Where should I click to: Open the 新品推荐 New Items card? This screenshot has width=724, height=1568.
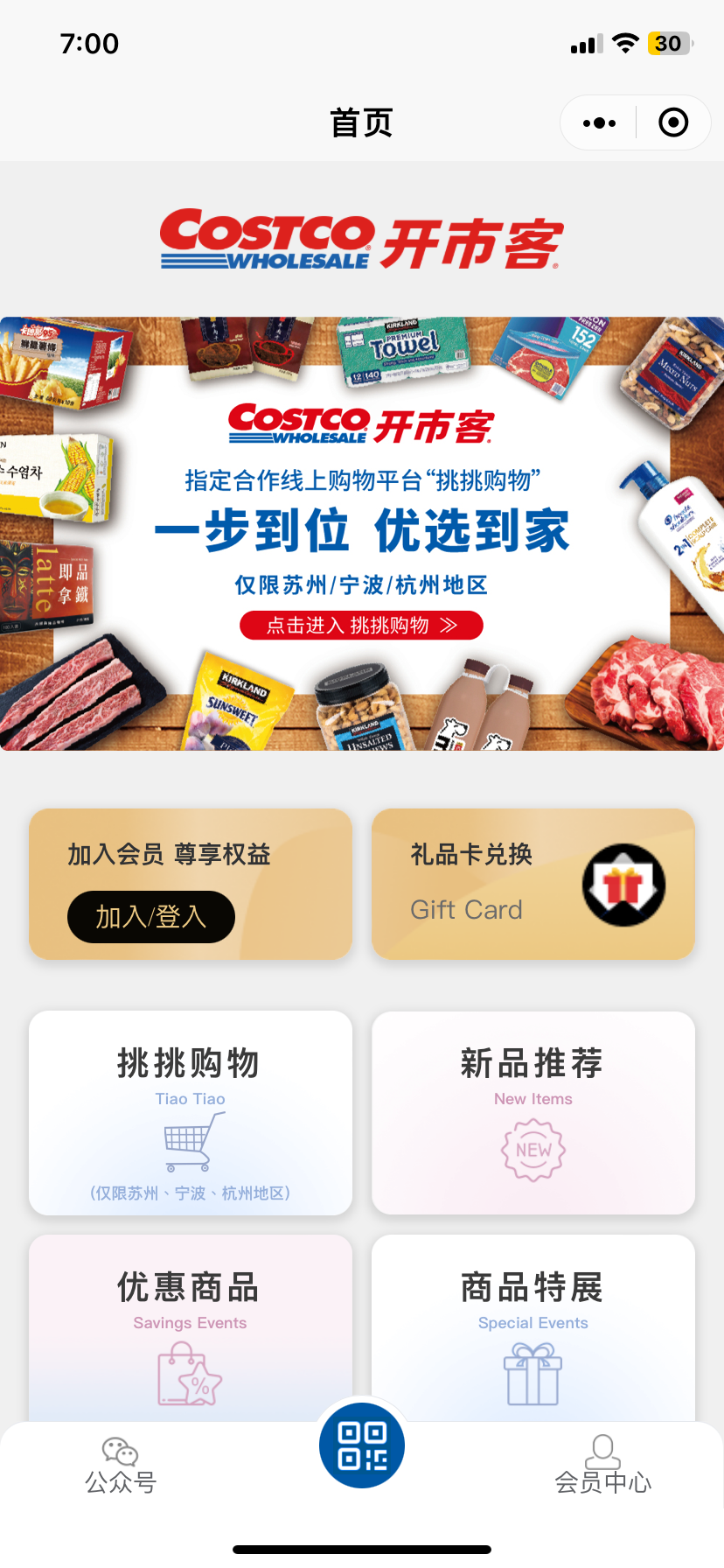coord(533,1113)
